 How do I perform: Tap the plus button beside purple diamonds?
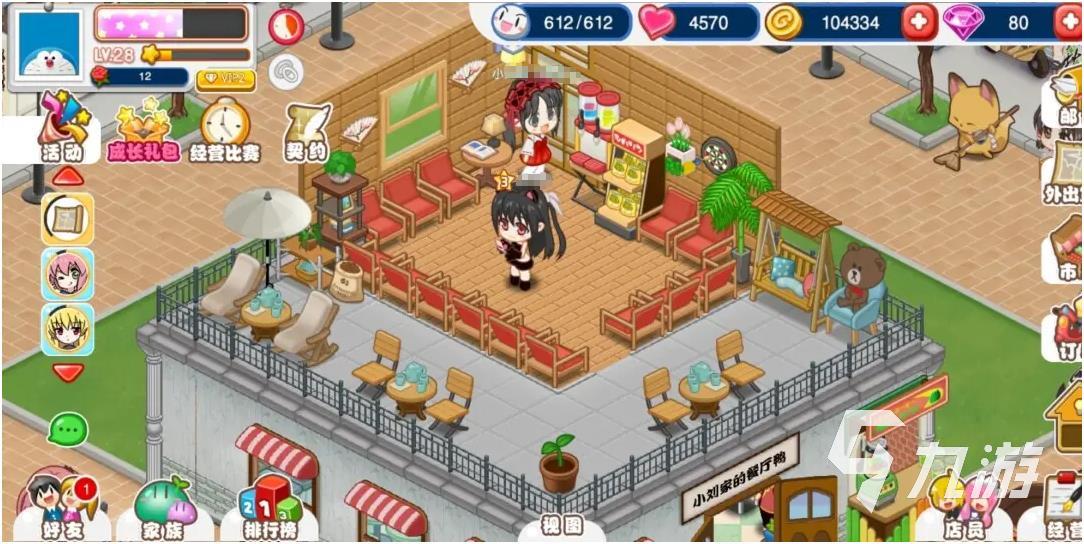coord(1069,22)
